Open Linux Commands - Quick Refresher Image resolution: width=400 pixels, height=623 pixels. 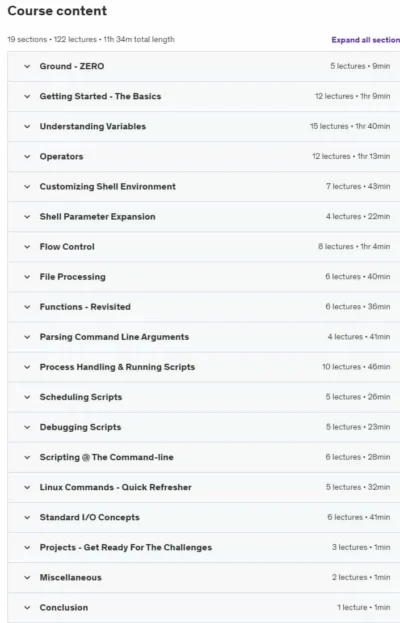point(204,487)
